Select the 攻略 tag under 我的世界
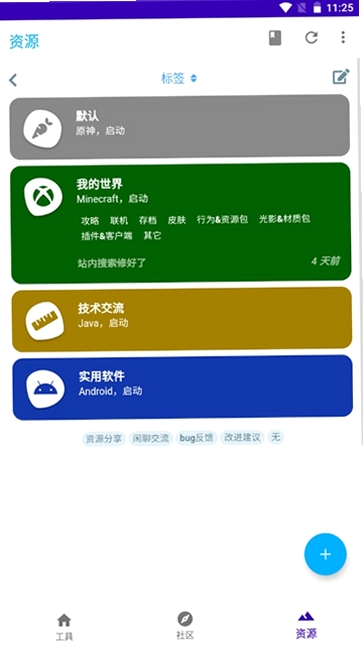Screen dimensions: 363x646 (90, 220)
